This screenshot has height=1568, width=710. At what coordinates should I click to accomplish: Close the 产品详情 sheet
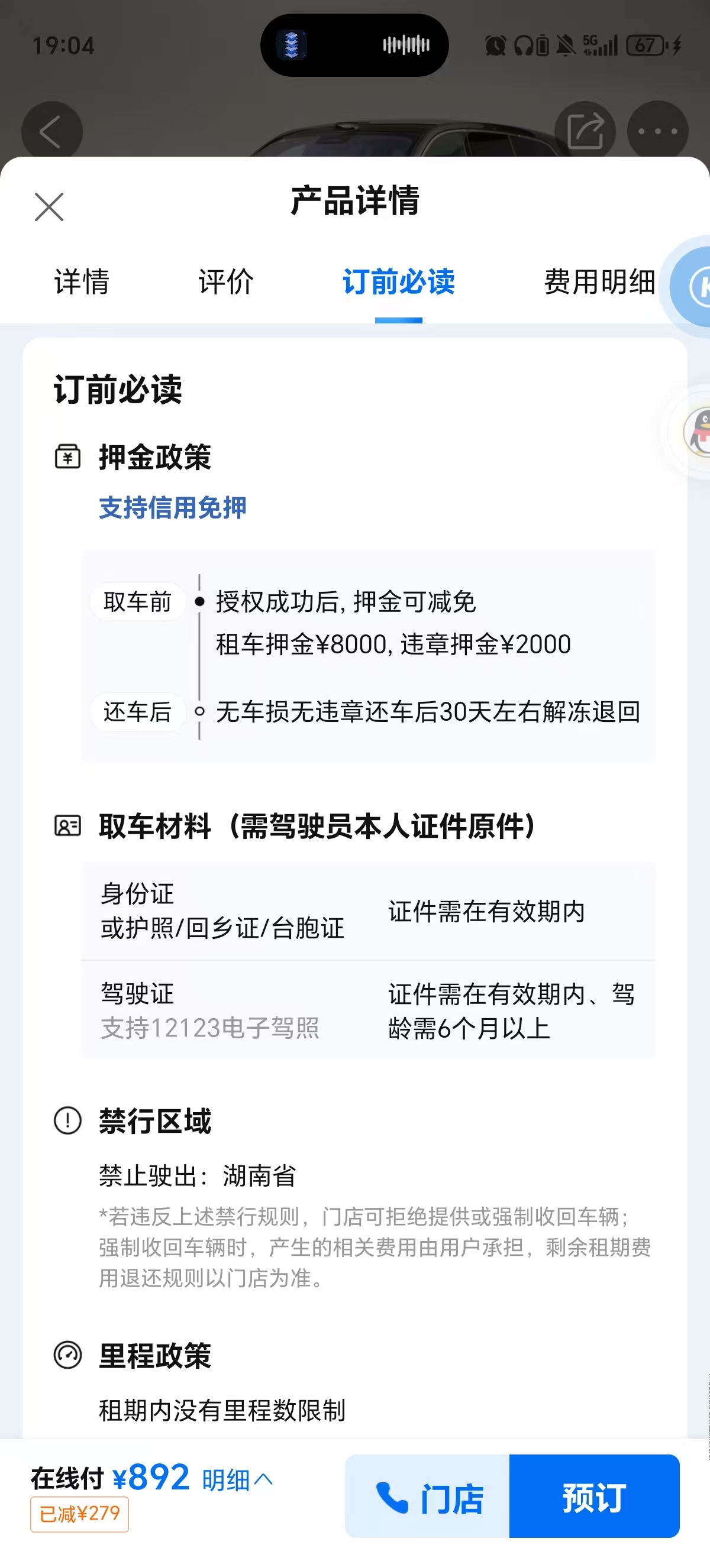(49, 207)
